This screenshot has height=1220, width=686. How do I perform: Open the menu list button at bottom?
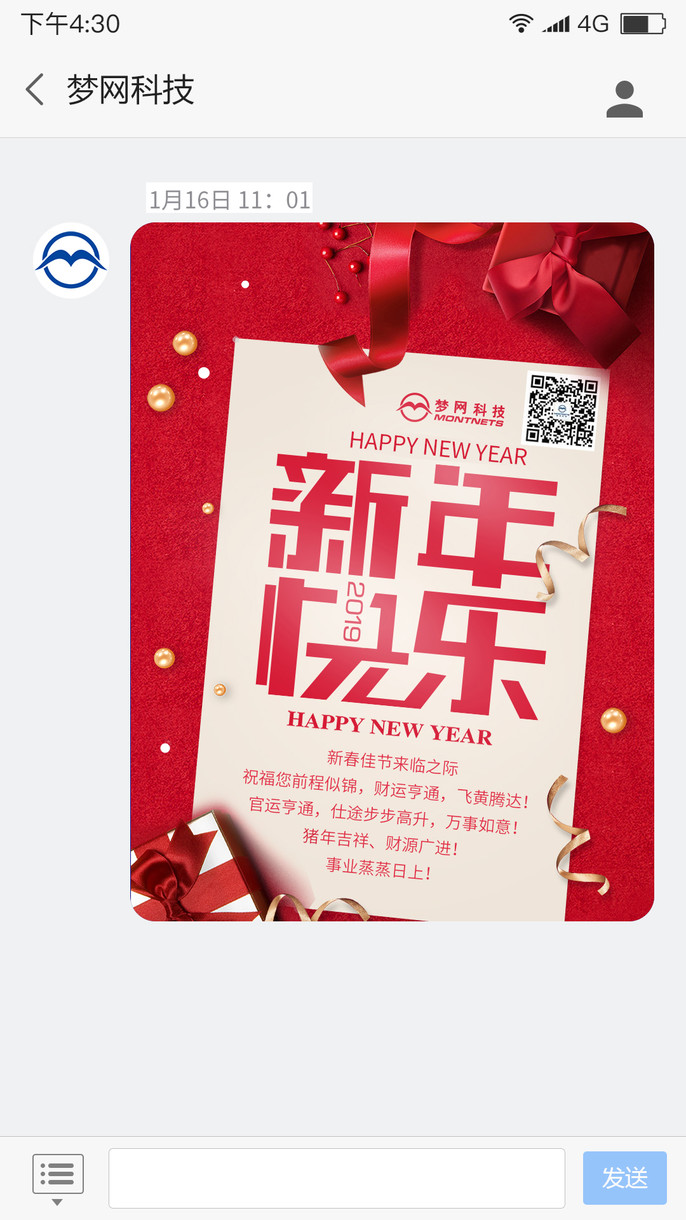(58, 1177)
